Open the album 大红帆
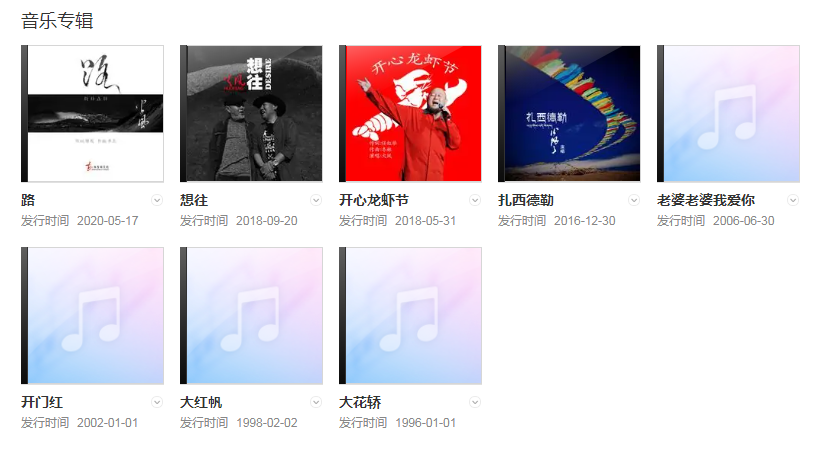This screenshot has width=822, height=450. [x=251, y=315]
